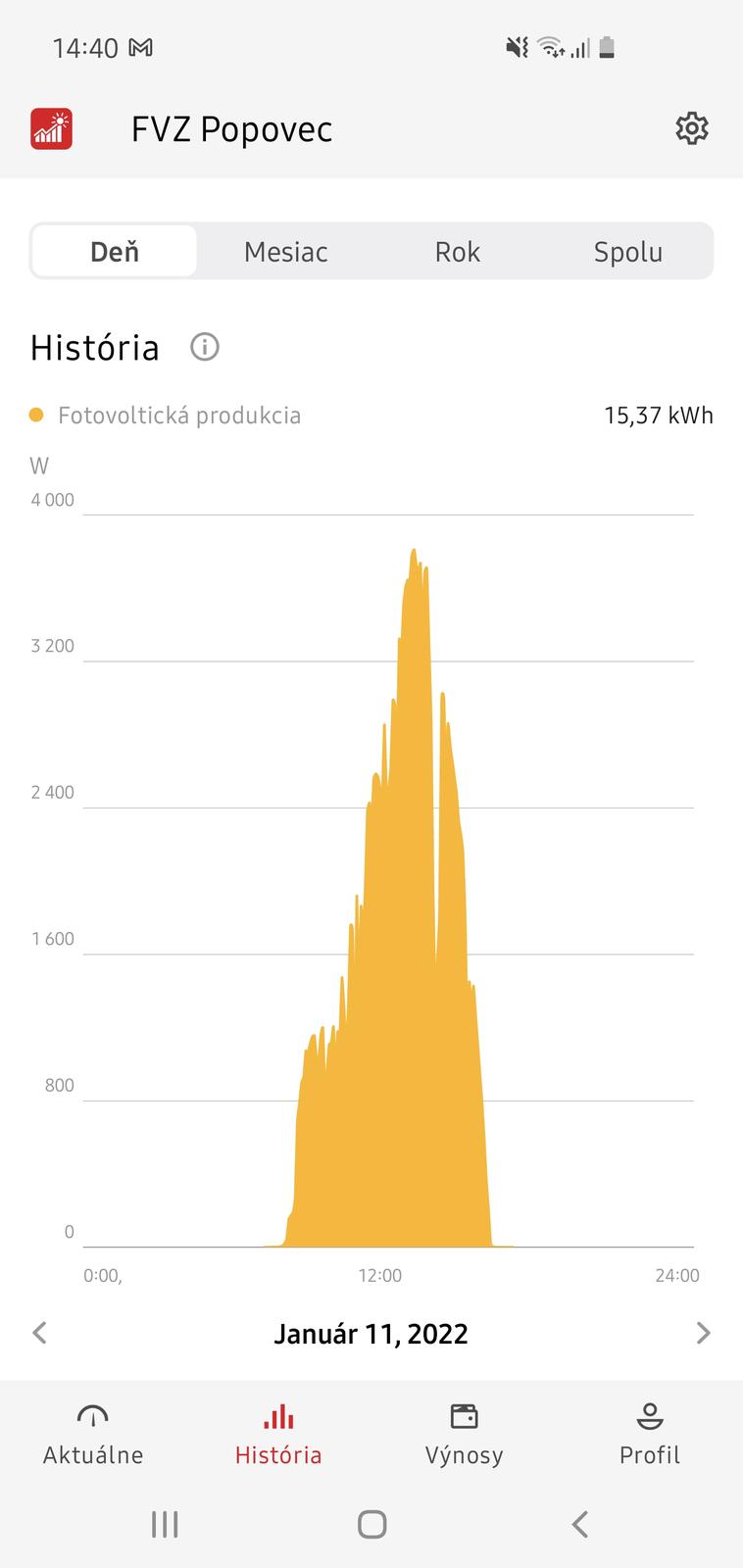
Task: Open the Výnosy tab
Action: [464, 1434]
